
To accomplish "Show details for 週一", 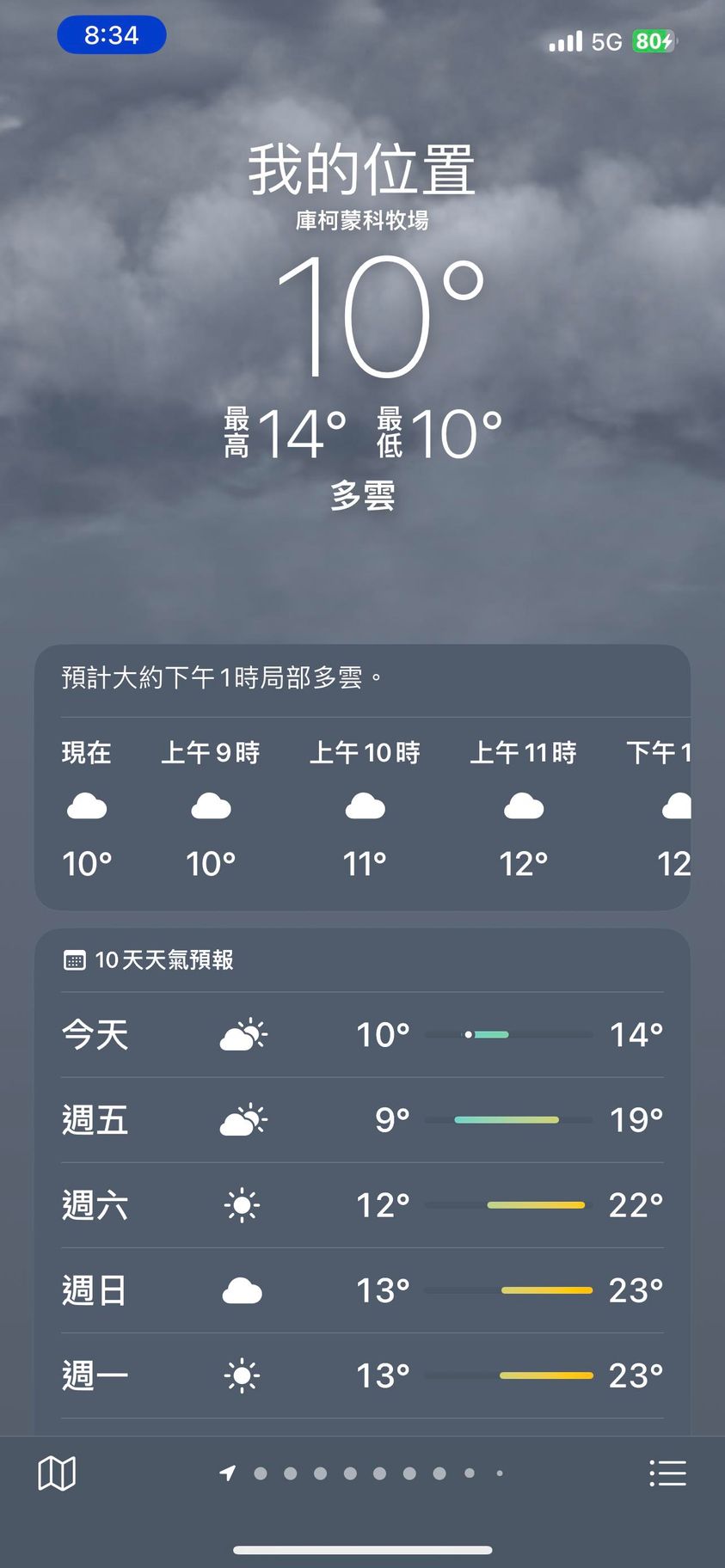I will [362, 1375].
